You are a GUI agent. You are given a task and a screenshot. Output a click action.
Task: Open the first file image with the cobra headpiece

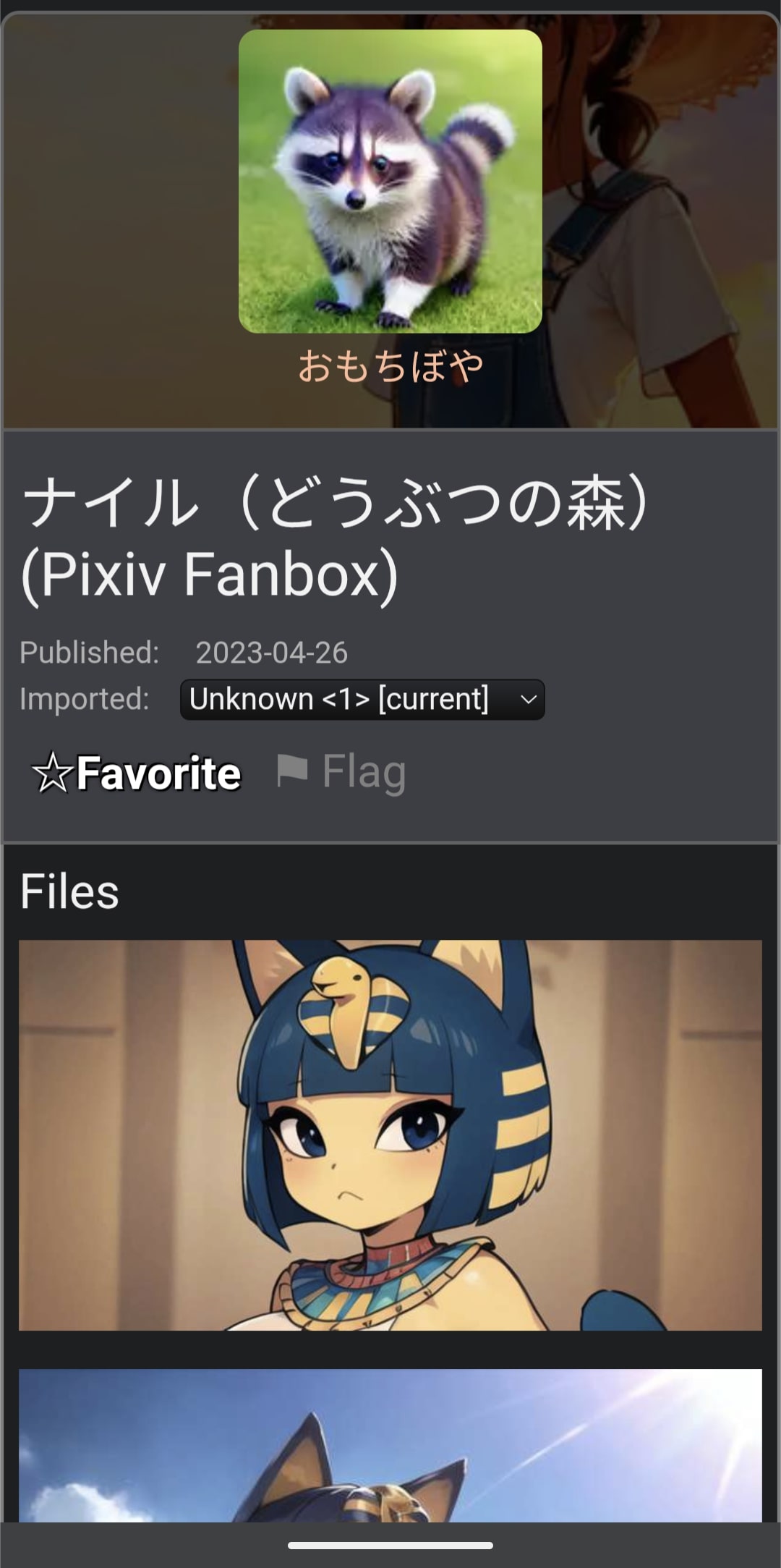point(390,1134)
